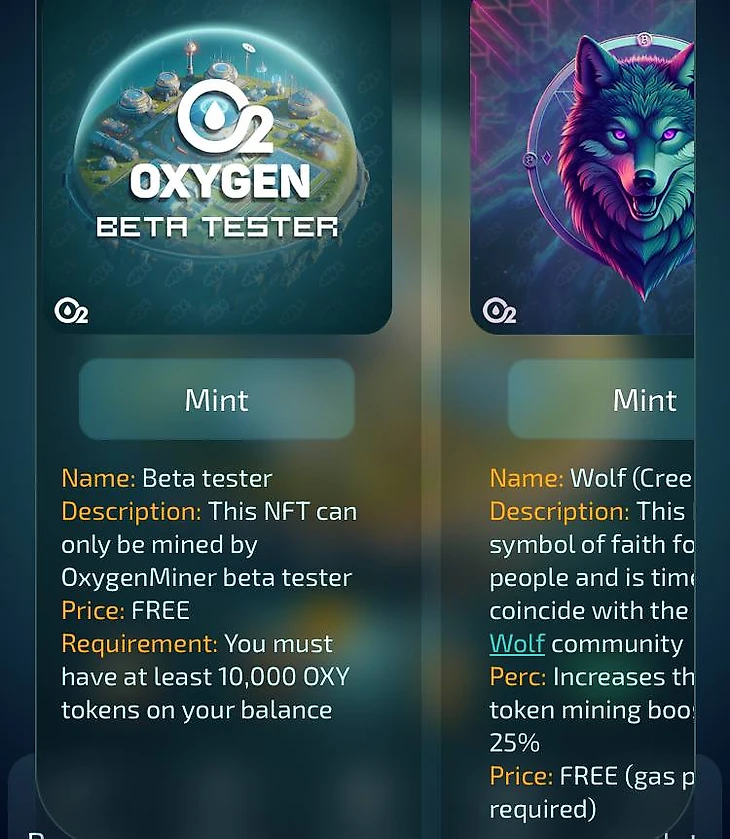The width and height of the screenshot is (730, 839).
Task: Open the Oxygen Beta Tester NFT image
Action: click(x=217, y=165)
